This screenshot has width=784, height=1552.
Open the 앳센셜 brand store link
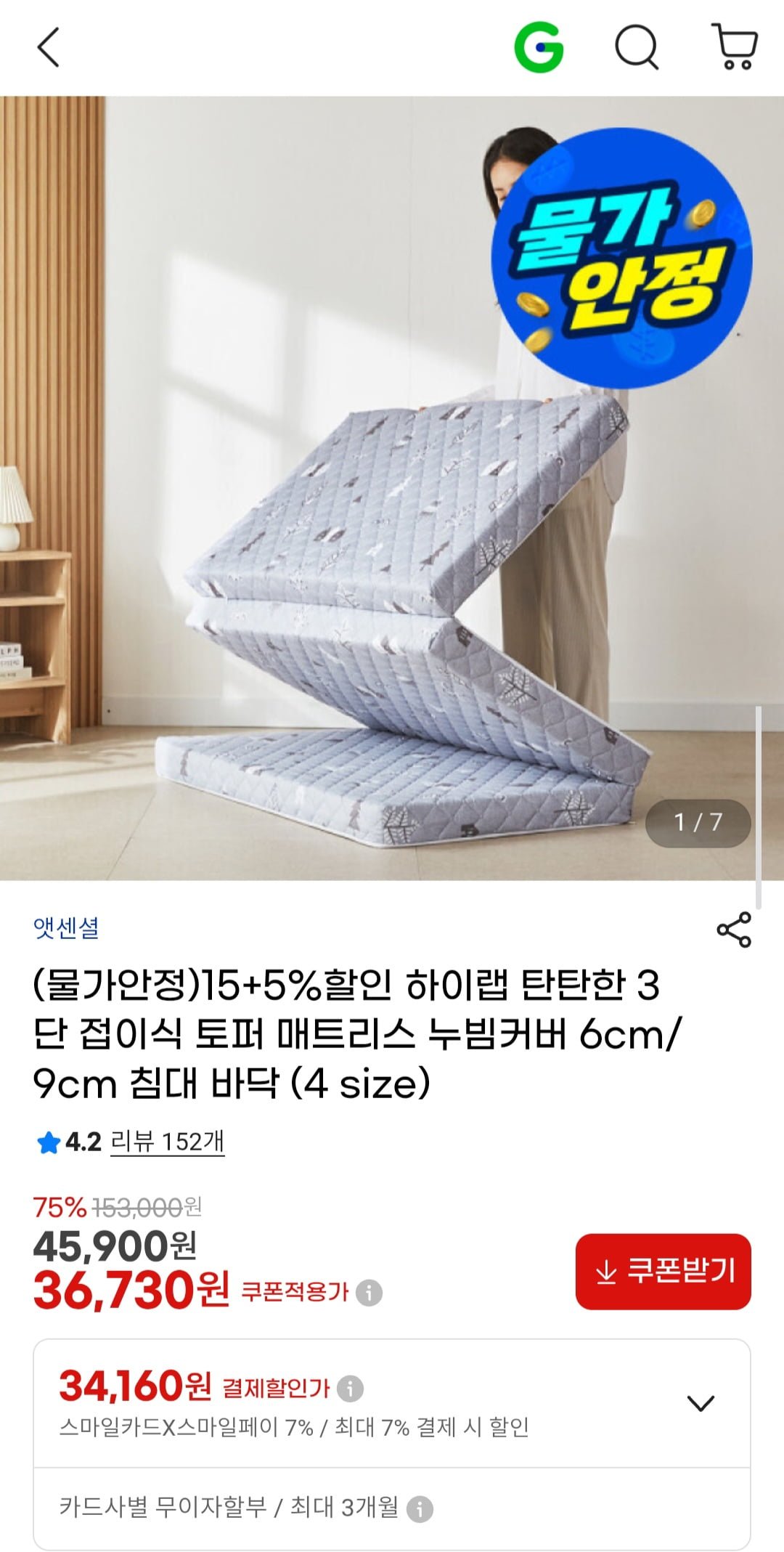[66, 927]
